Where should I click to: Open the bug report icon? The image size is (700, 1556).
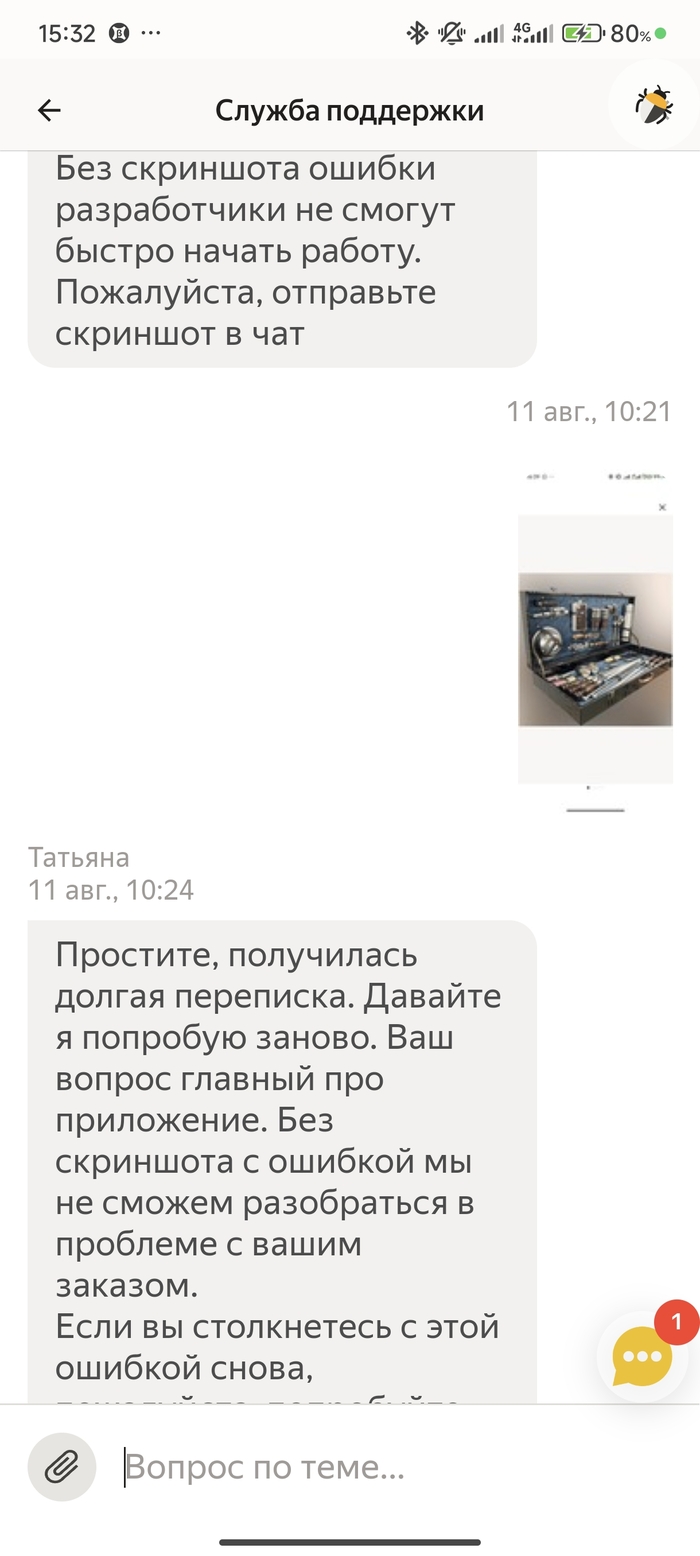[654, 106]
